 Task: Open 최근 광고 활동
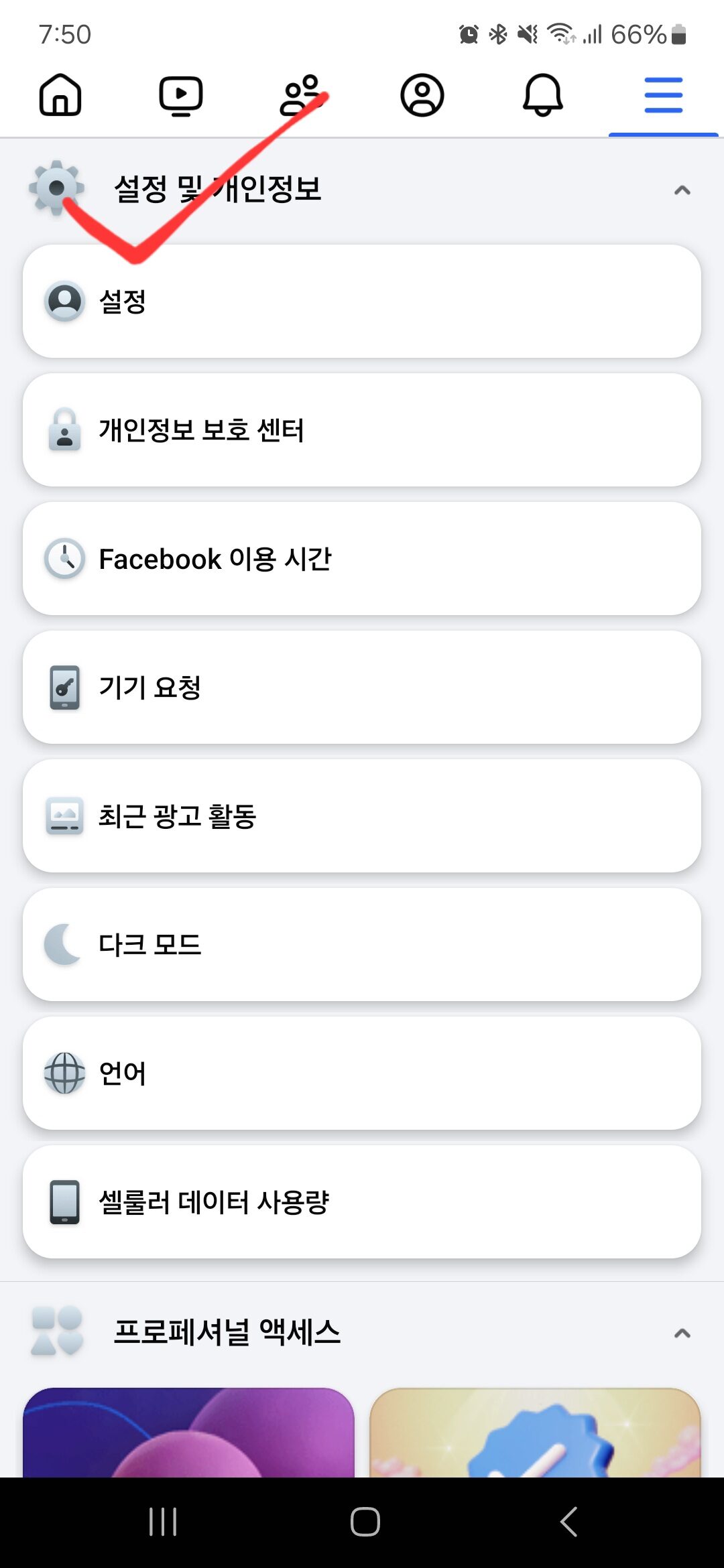coord(362,816)
